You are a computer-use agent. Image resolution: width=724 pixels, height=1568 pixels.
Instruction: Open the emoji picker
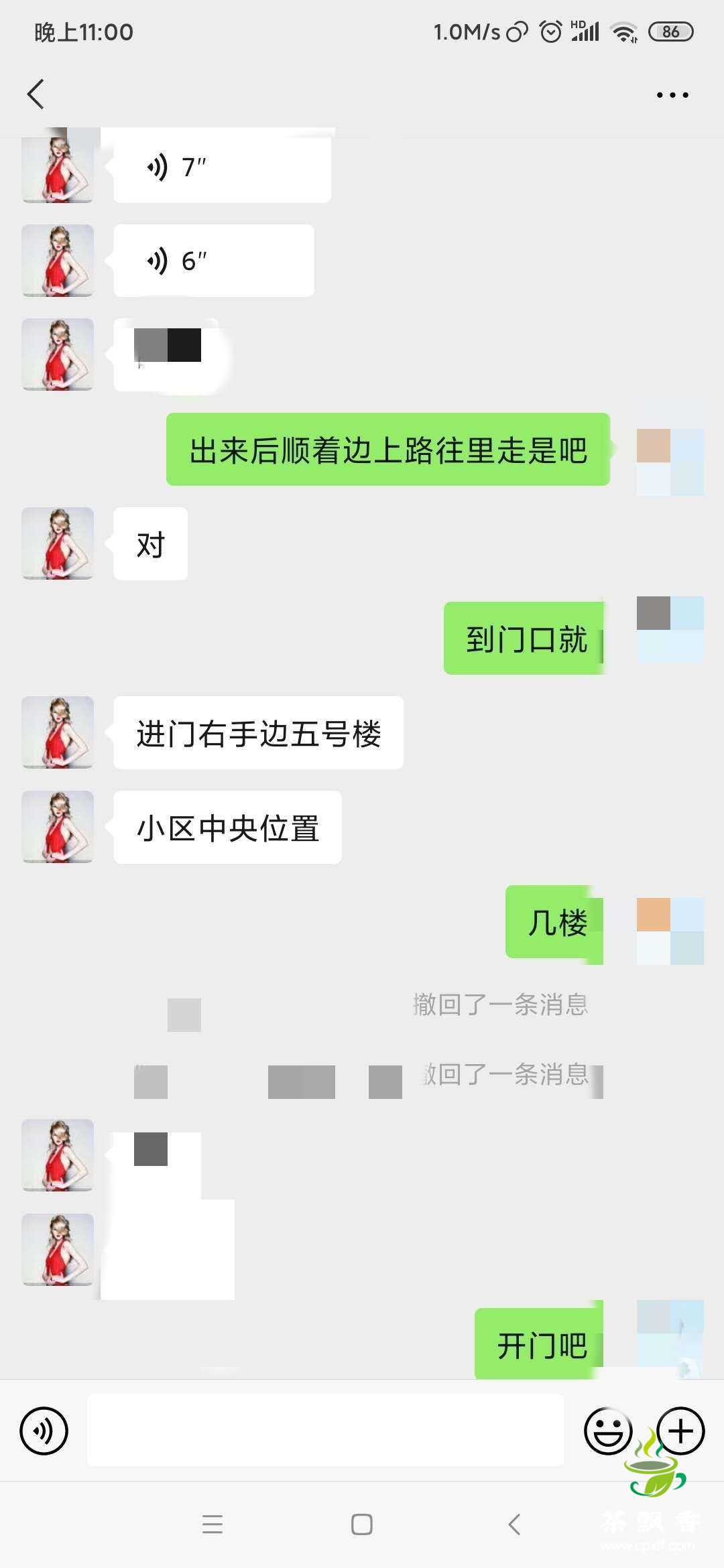point(607,1431)
